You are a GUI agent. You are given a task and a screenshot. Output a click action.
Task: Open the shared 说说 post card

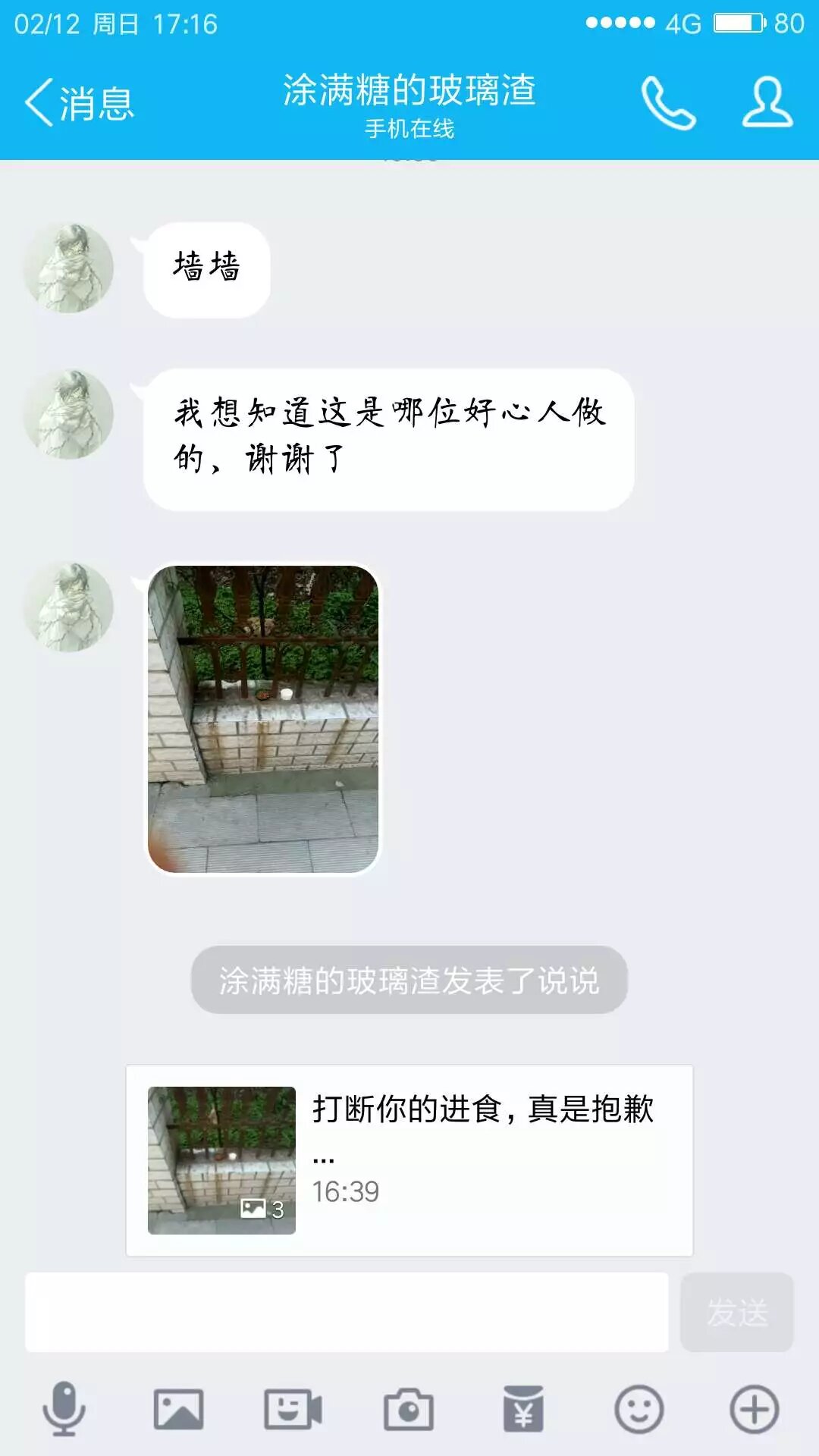pyautogui.click(x=409, y=1160)
